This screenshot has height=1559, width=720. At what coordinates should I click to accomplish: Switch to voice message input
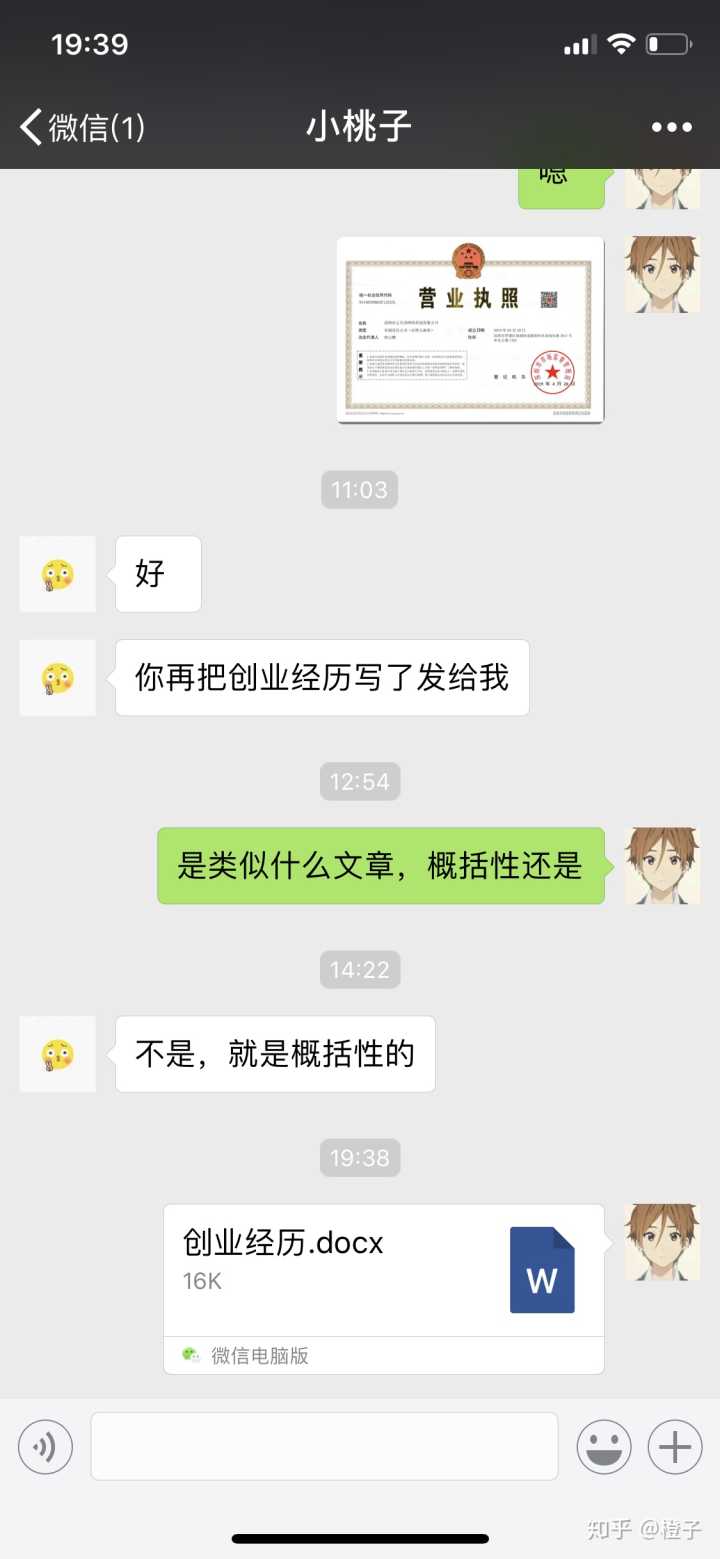point(46,1447)
